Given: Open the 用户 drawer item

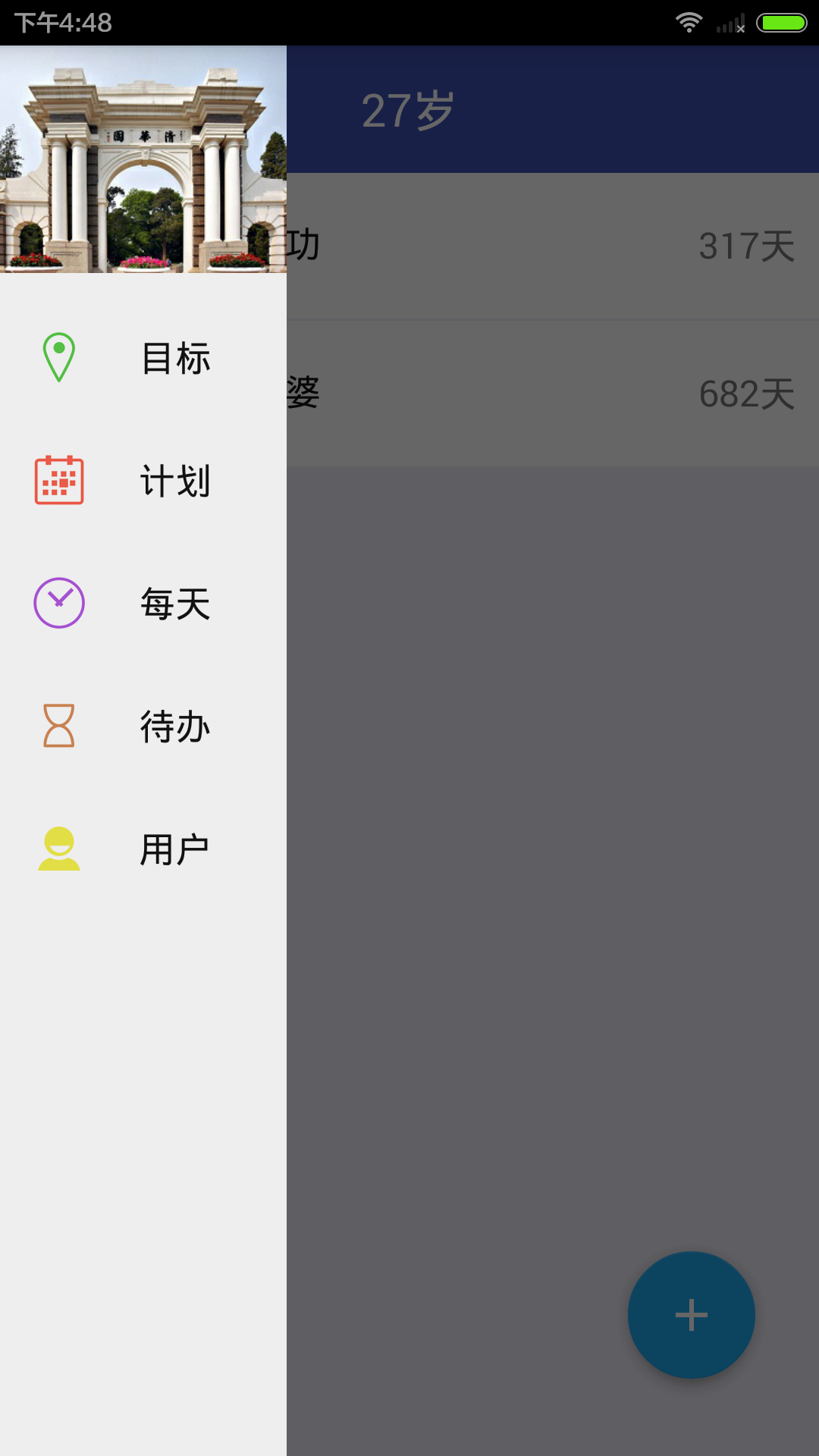Looking at the screenshot, I should click(x=176, y=848).
